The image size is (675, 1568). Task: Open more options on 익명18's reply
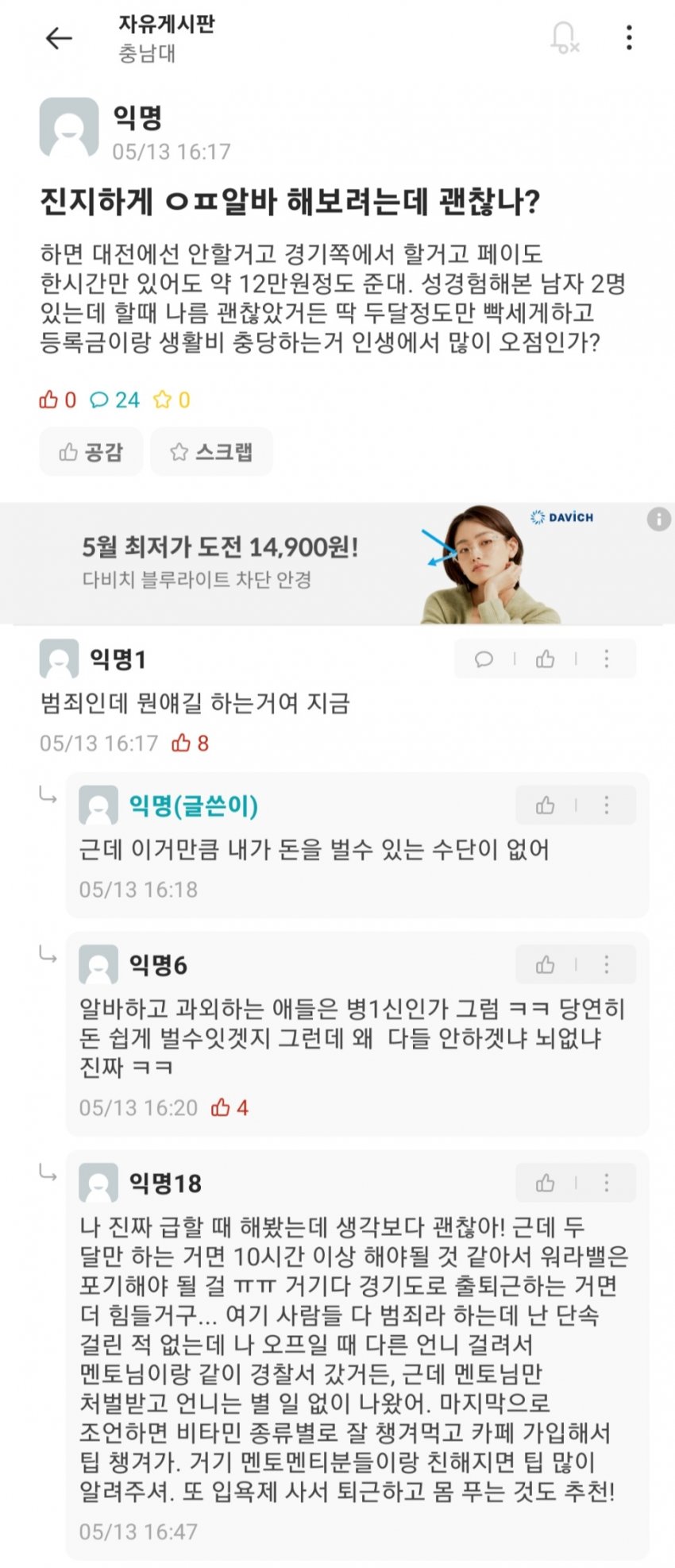point(607,1183)
